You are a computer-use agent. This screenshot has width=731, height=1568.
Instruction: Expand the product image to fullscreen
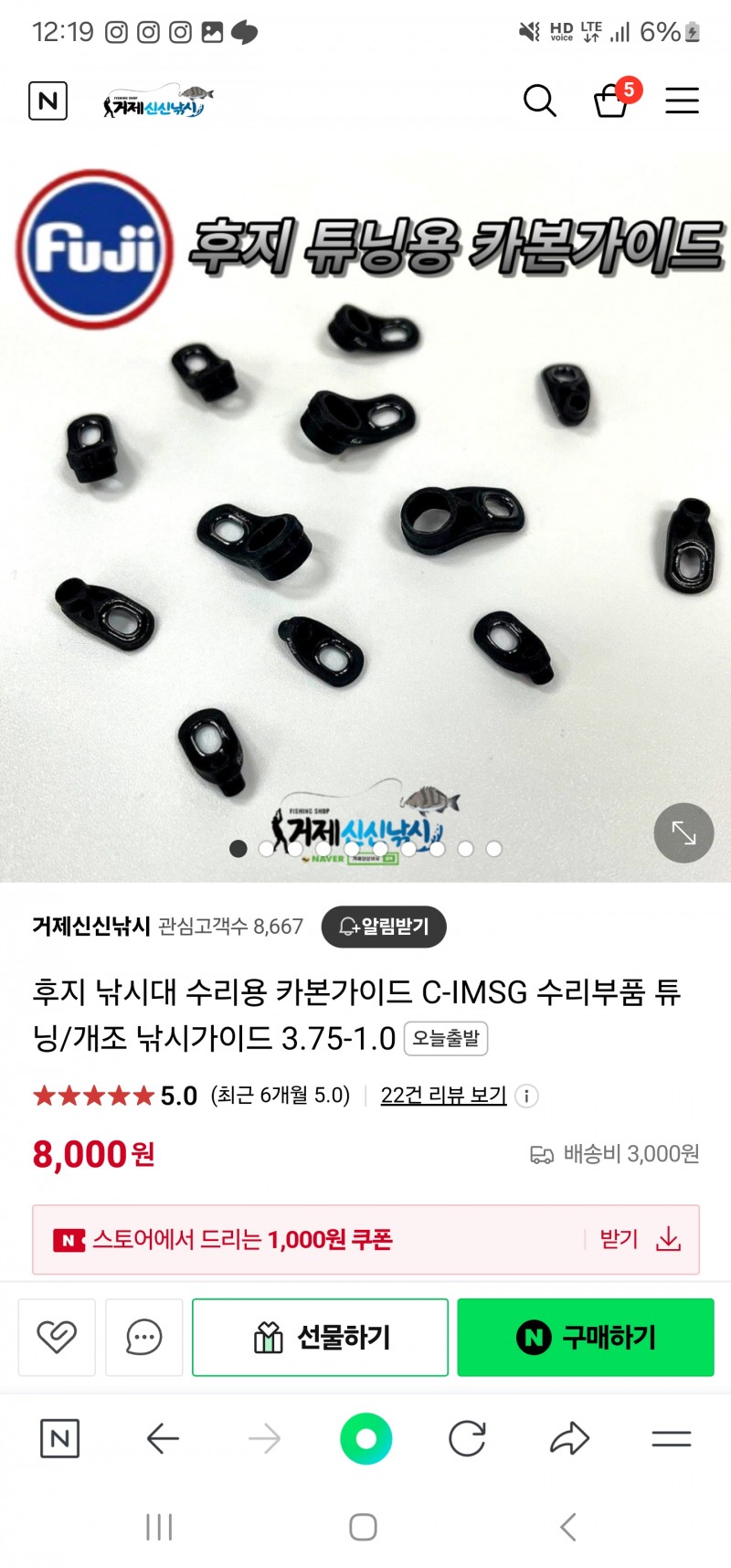point(683,832)
